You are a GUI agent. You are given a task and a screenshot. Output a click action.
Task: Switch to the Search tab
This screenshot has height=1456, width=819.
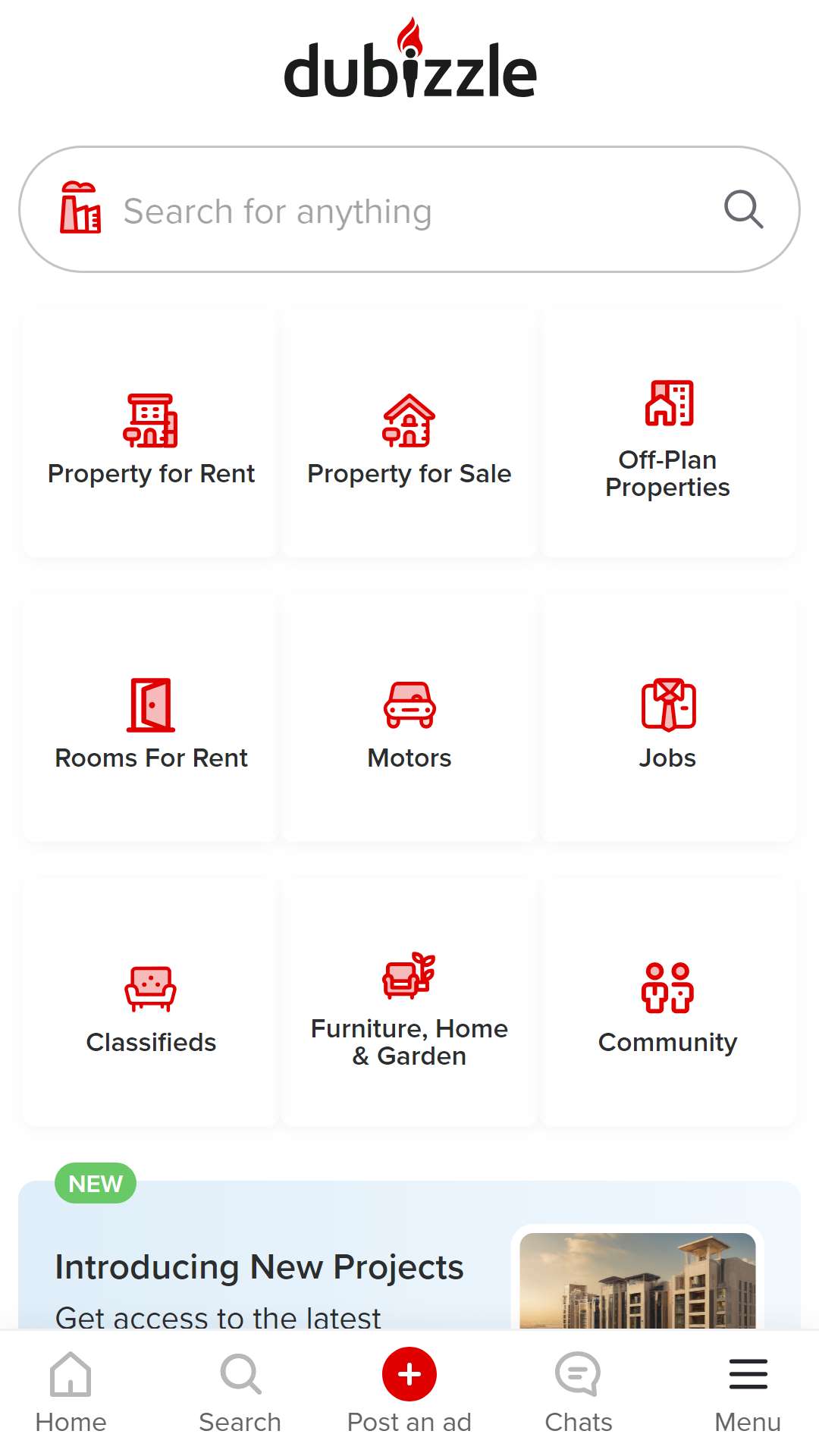pos(240,1393)
